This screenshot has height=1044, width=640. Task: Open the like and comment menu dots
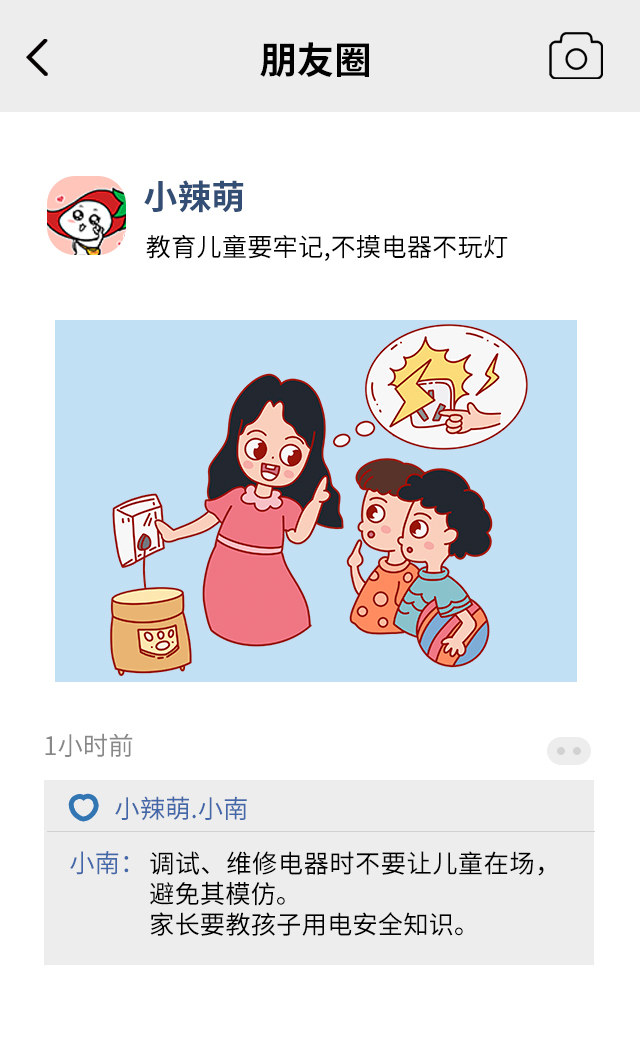tap(568, 750)
